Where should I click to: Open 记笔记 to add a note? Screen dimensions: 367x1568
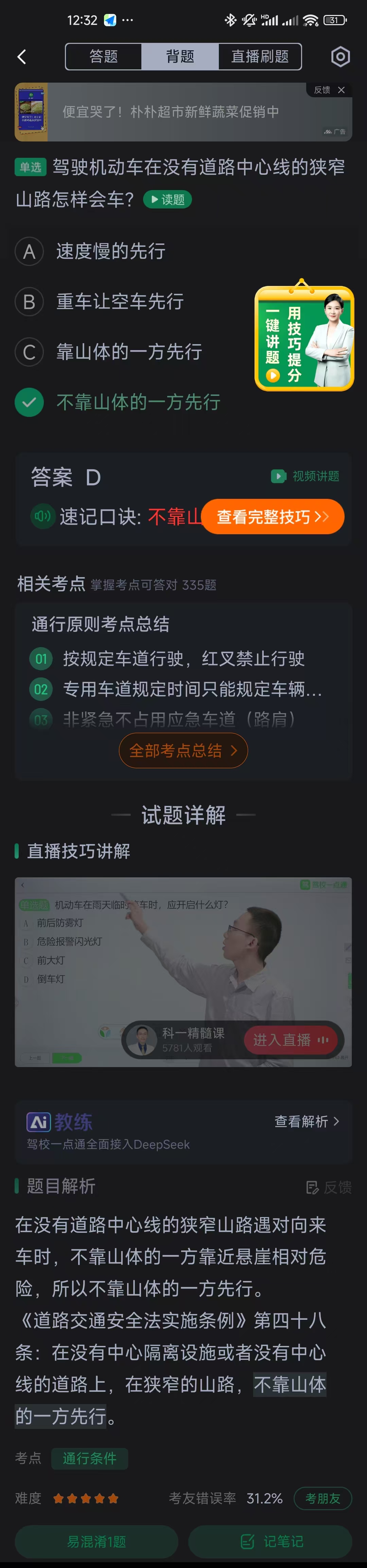pyautogui.click(x=272, y=1541)
